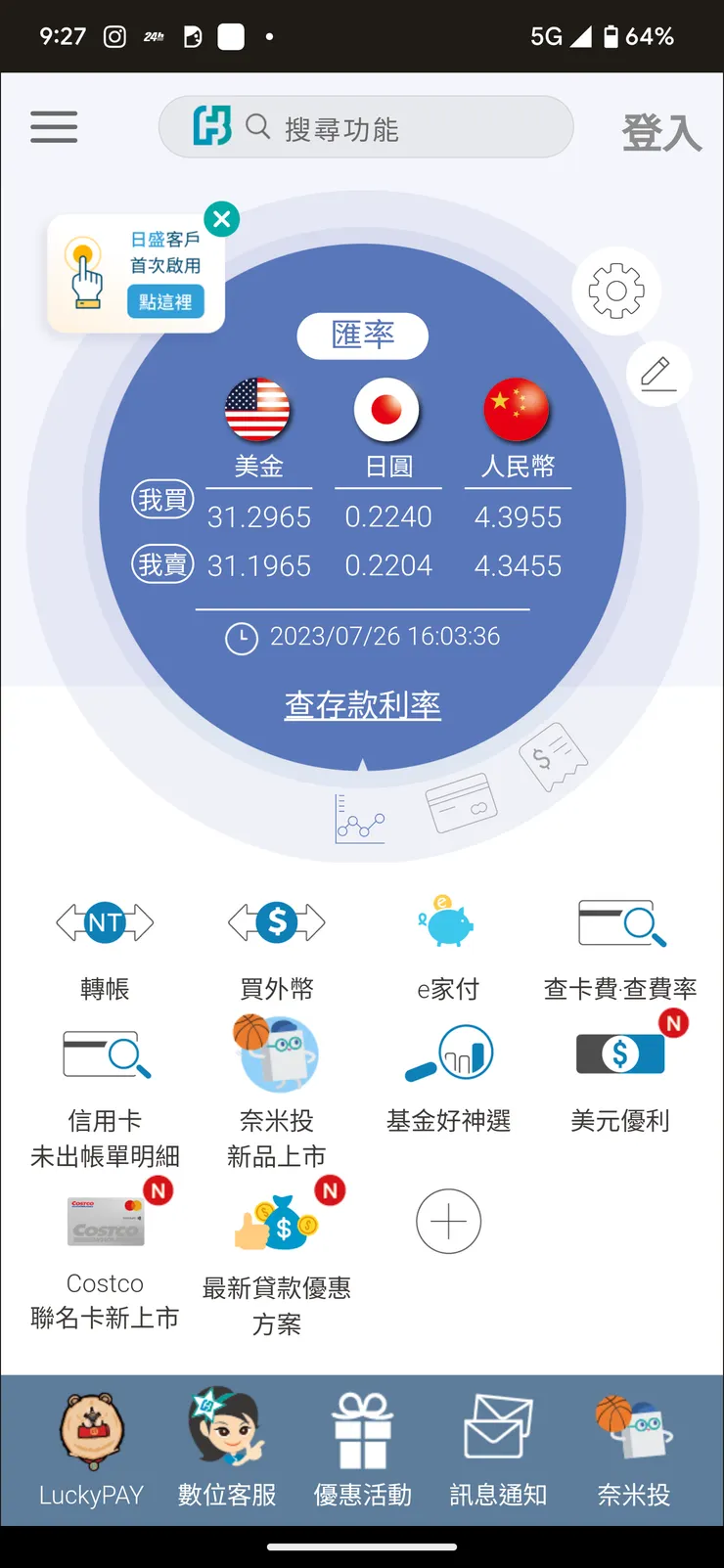The width and height of the screenshot is (724, 1568).
Task: Tap the 搜尋功能 search box
Action: click(x=366, y=127)
